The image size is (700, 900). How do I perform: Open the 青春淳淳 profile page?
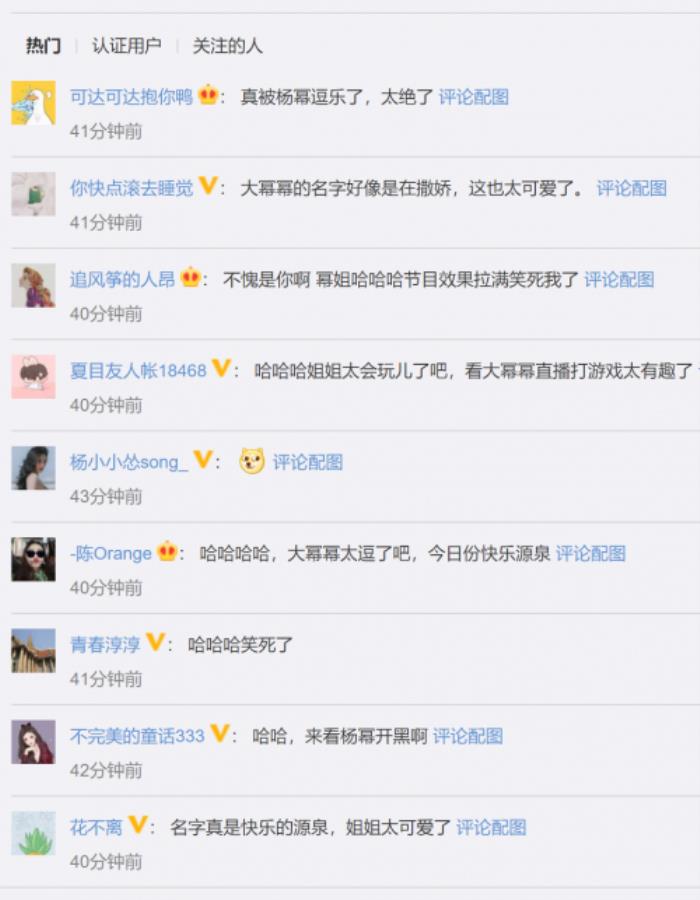click(x=105, y=644)
